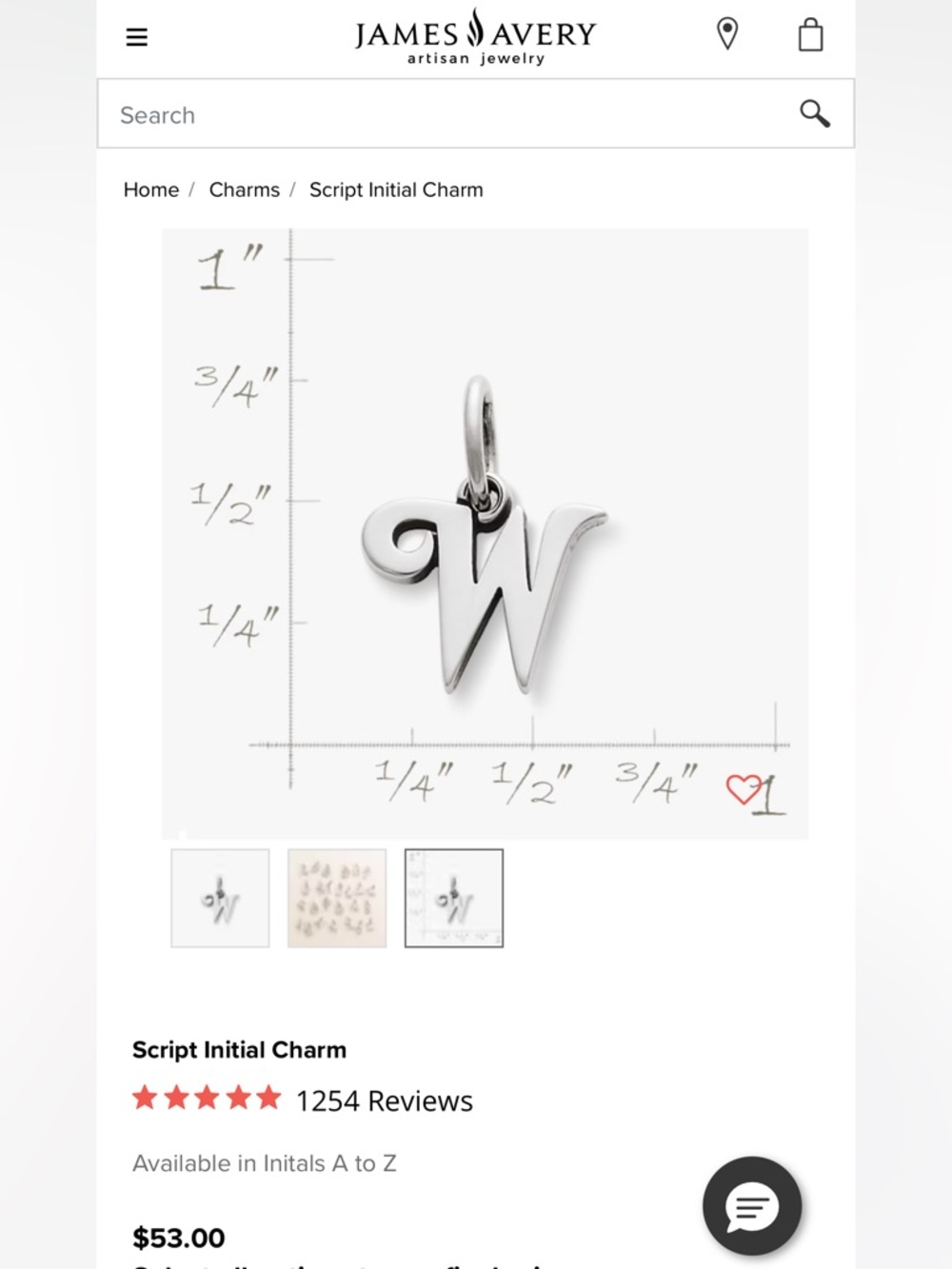
Task: Open the live chat bubble
Action: point(751,1206)
